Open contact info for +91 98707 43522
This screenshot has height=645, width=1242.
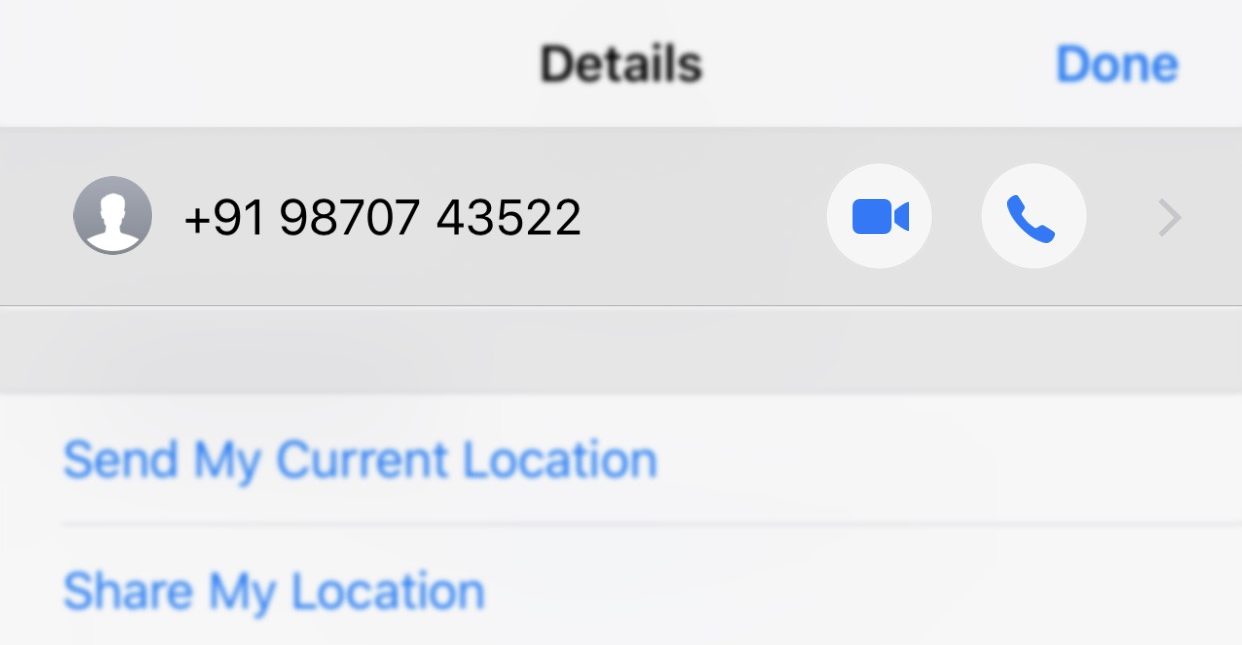click(x=1169, y=217)
